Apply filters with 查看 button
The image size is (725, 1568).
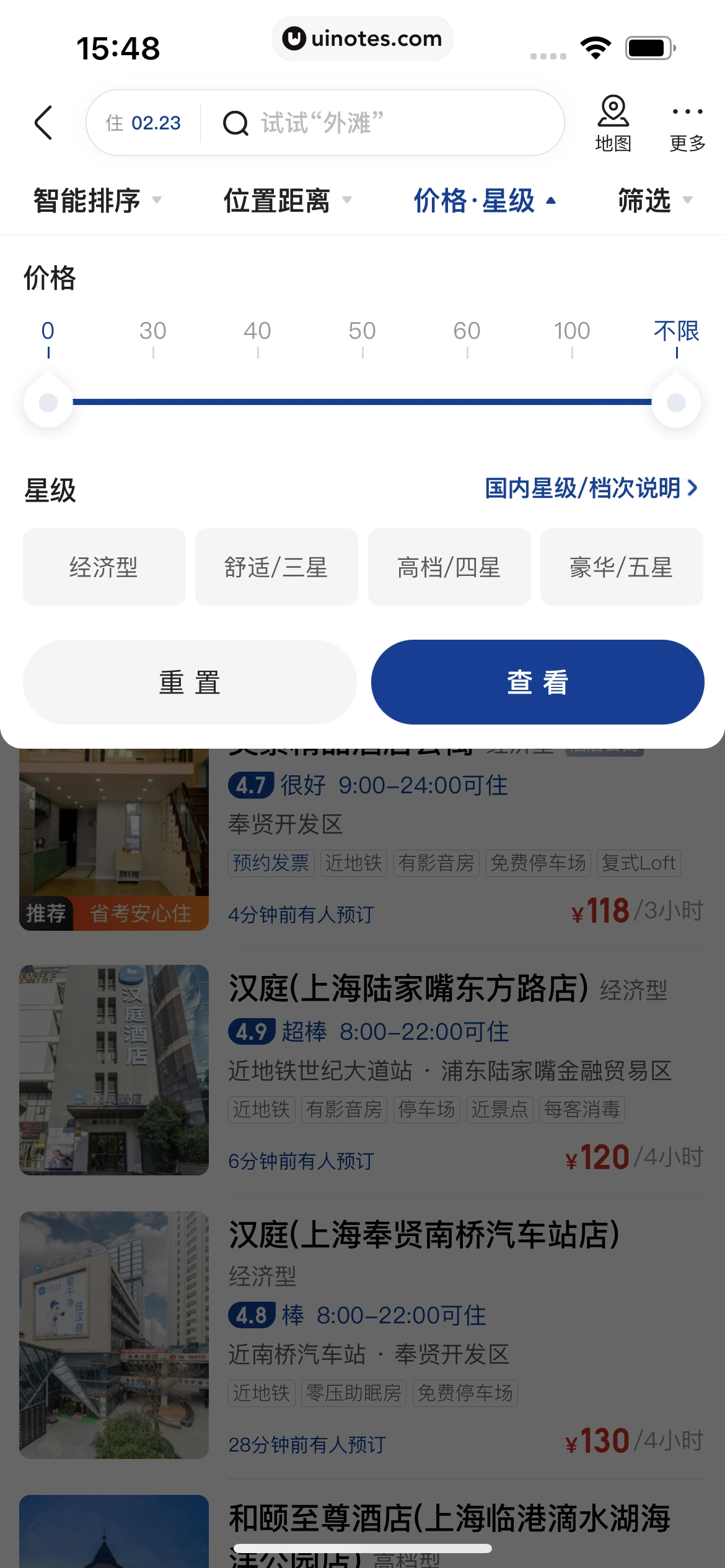[x=537, y=682]
